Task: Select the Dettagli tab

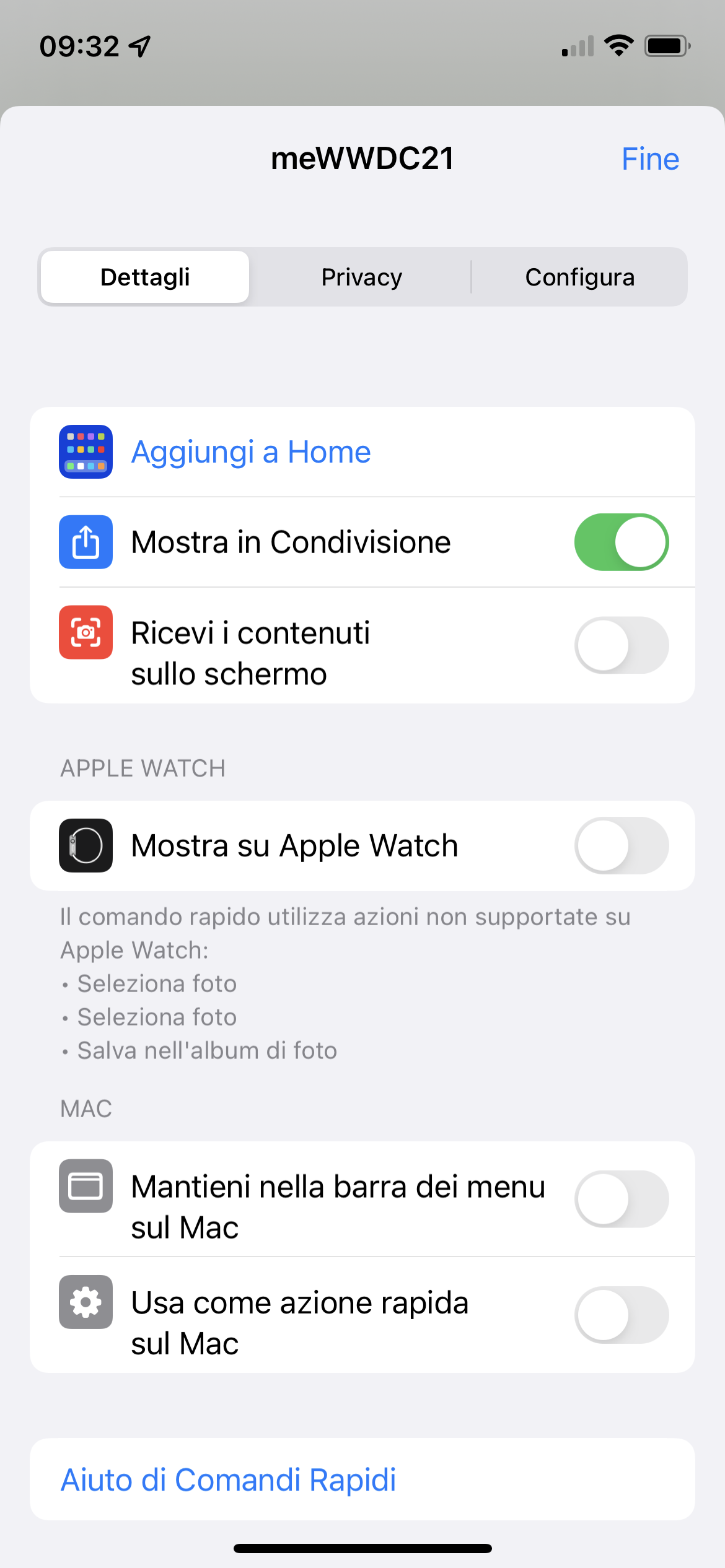Action: (145, 277)
